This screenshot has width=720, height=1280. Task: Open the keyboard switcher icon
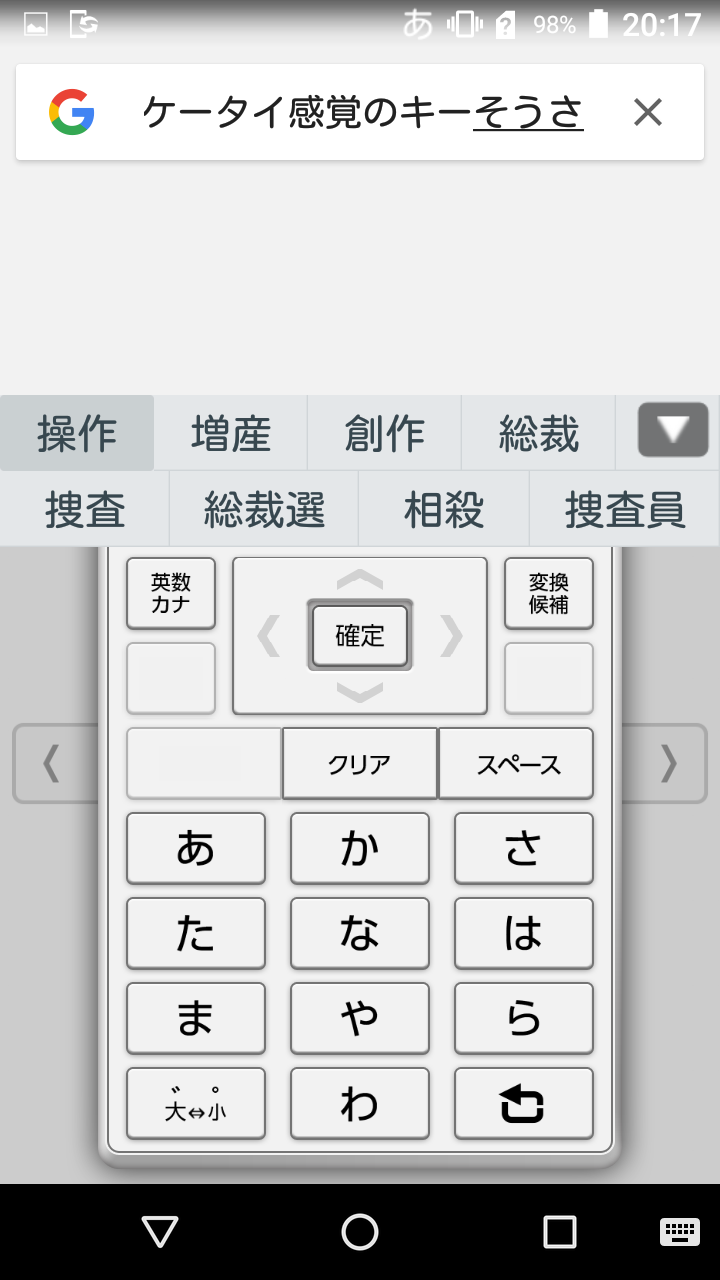click(x=680, y=1232)
